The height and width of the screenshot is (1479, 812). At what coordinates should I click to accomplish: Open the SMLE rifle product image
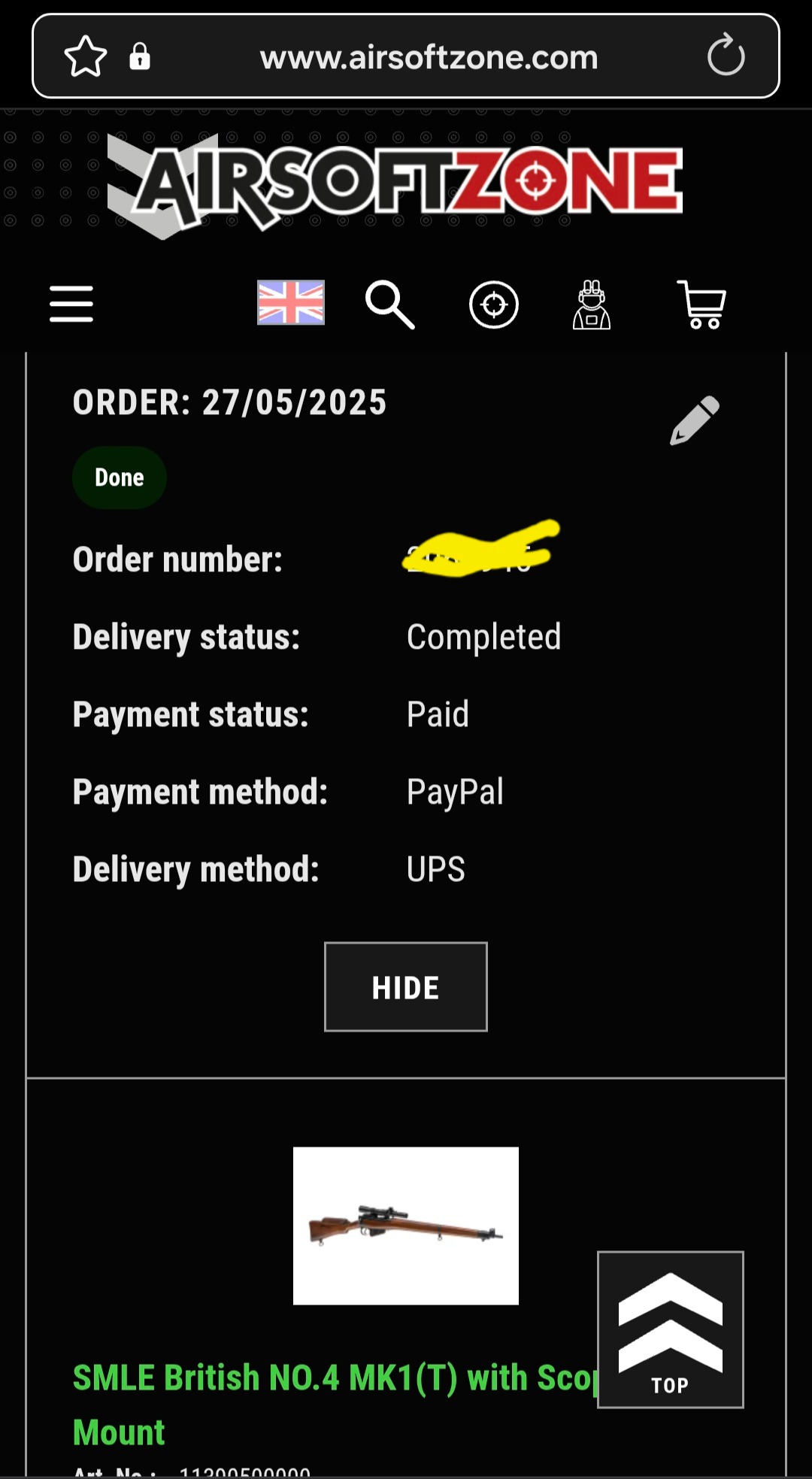(x=405, y=1226)
